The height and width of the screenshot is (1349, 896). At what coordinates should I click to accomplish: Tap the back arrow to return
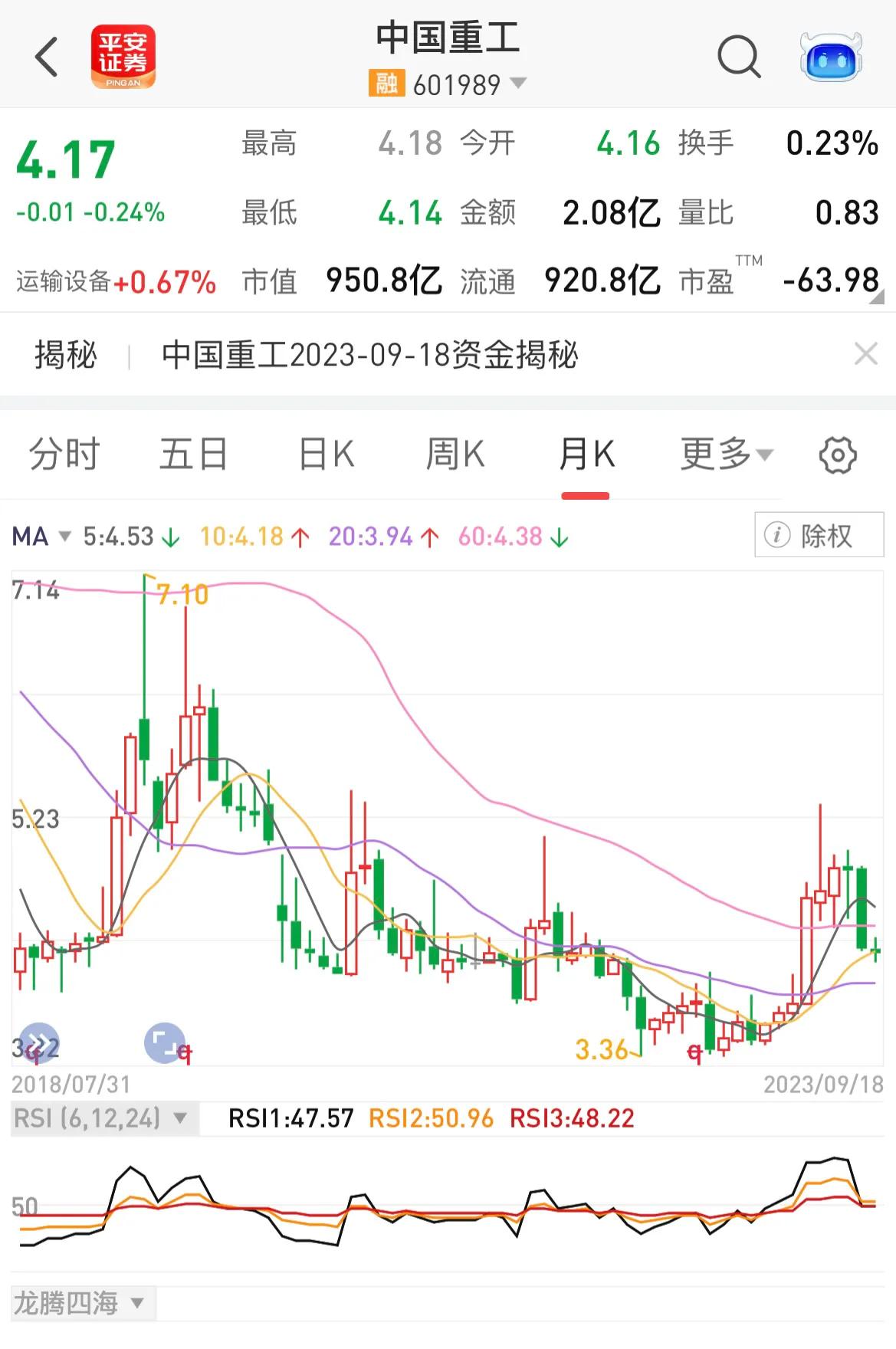coord(46,57)
